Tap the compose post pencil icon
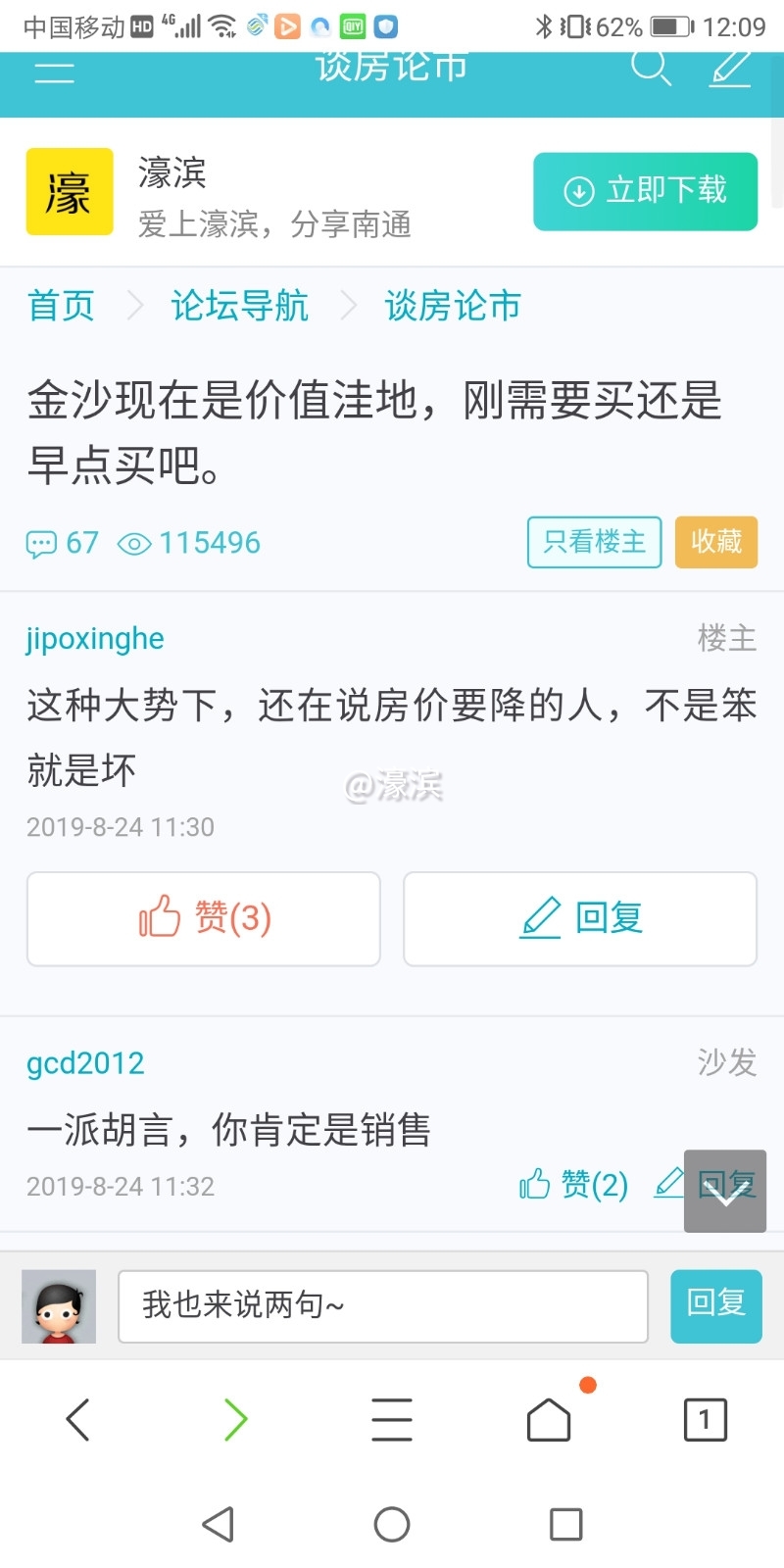This screenshot has width=784, height=1568. tap(731, 67)
